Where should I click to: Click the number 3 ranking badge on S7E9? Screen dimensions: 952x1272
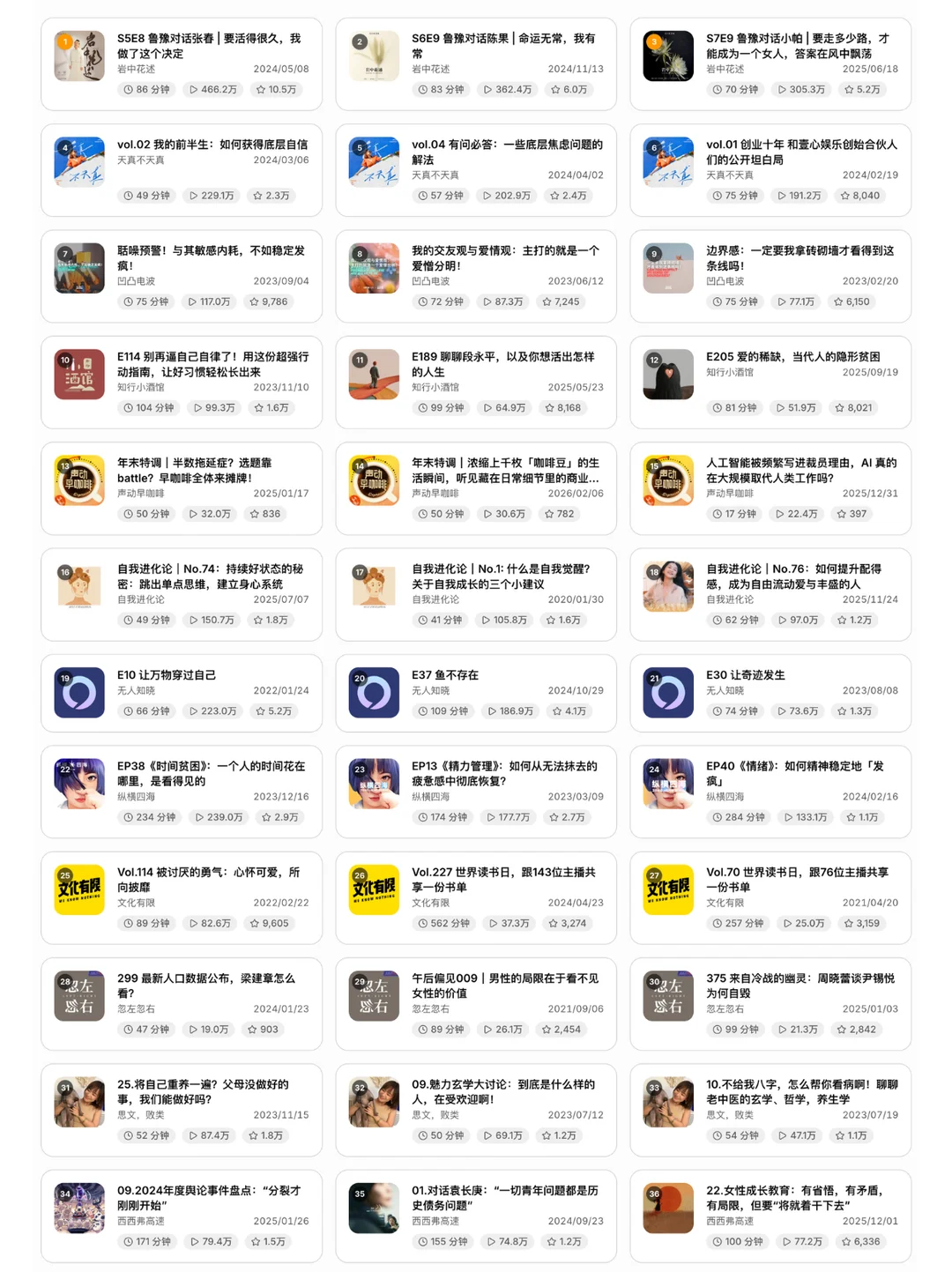click(x=652, y=40)
